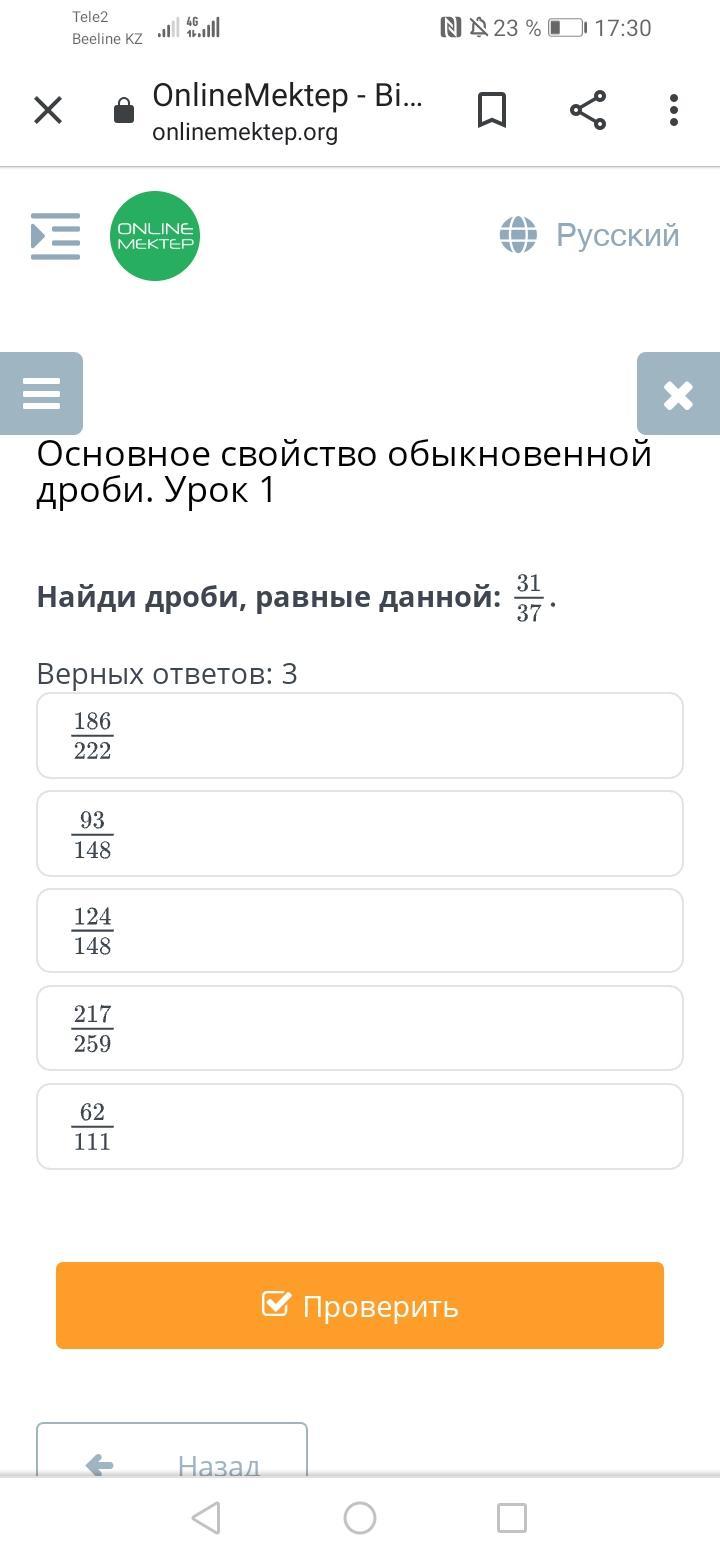Screen dimensions: 720x1560
Task: Open the gray hamburger lesson menu
Action: pos(41,394)
